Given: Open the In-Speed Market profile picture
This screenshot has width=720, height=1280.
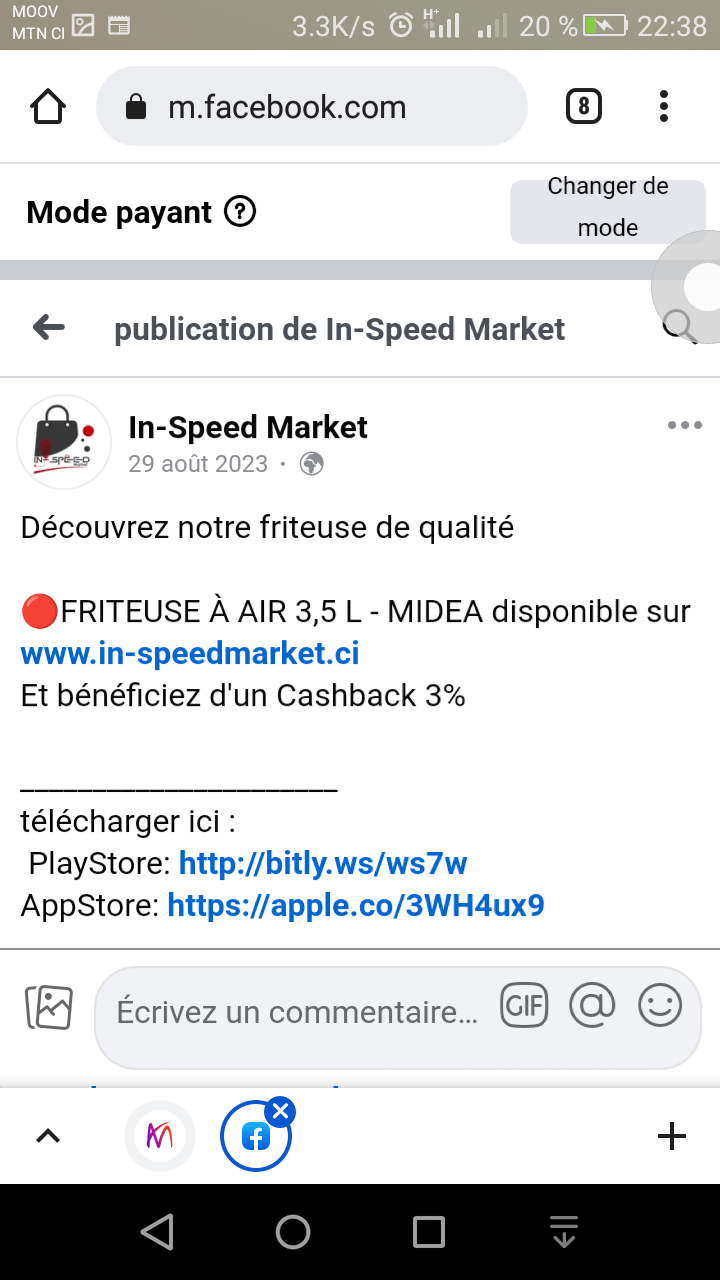Looking at the screenshot, I should coord(64,442).
